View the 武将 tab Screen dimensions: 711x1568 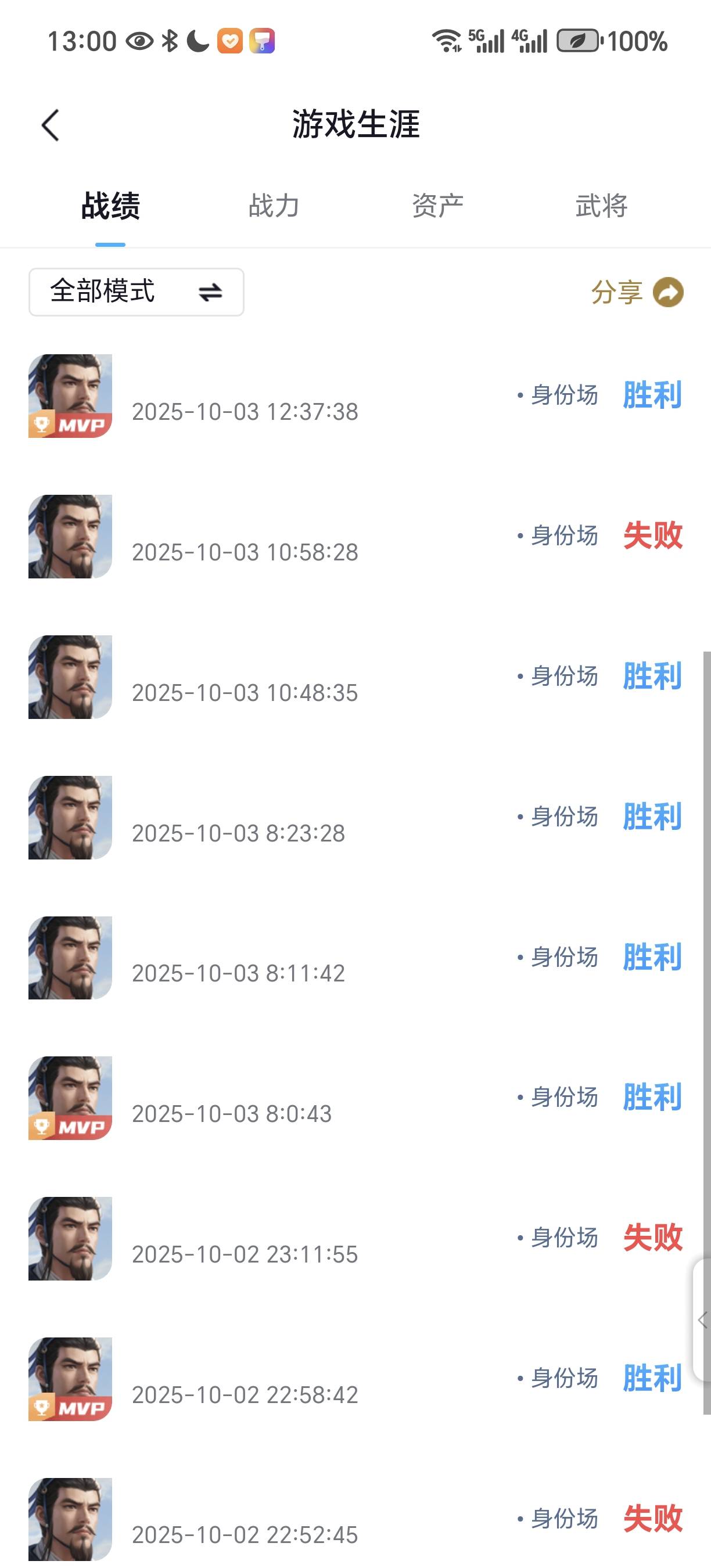tap(601, 206)
